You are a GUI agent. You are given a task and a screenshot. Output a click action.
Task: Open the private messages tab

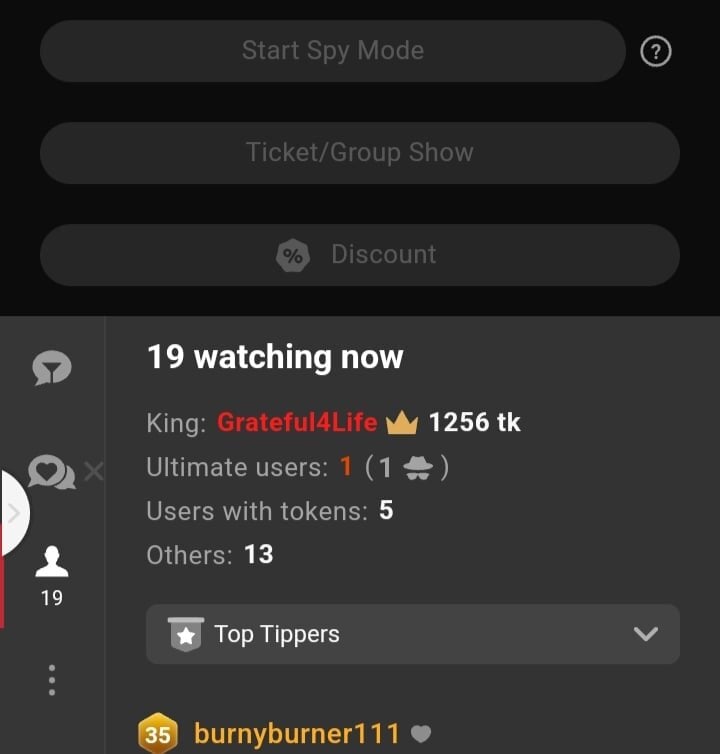51,471
